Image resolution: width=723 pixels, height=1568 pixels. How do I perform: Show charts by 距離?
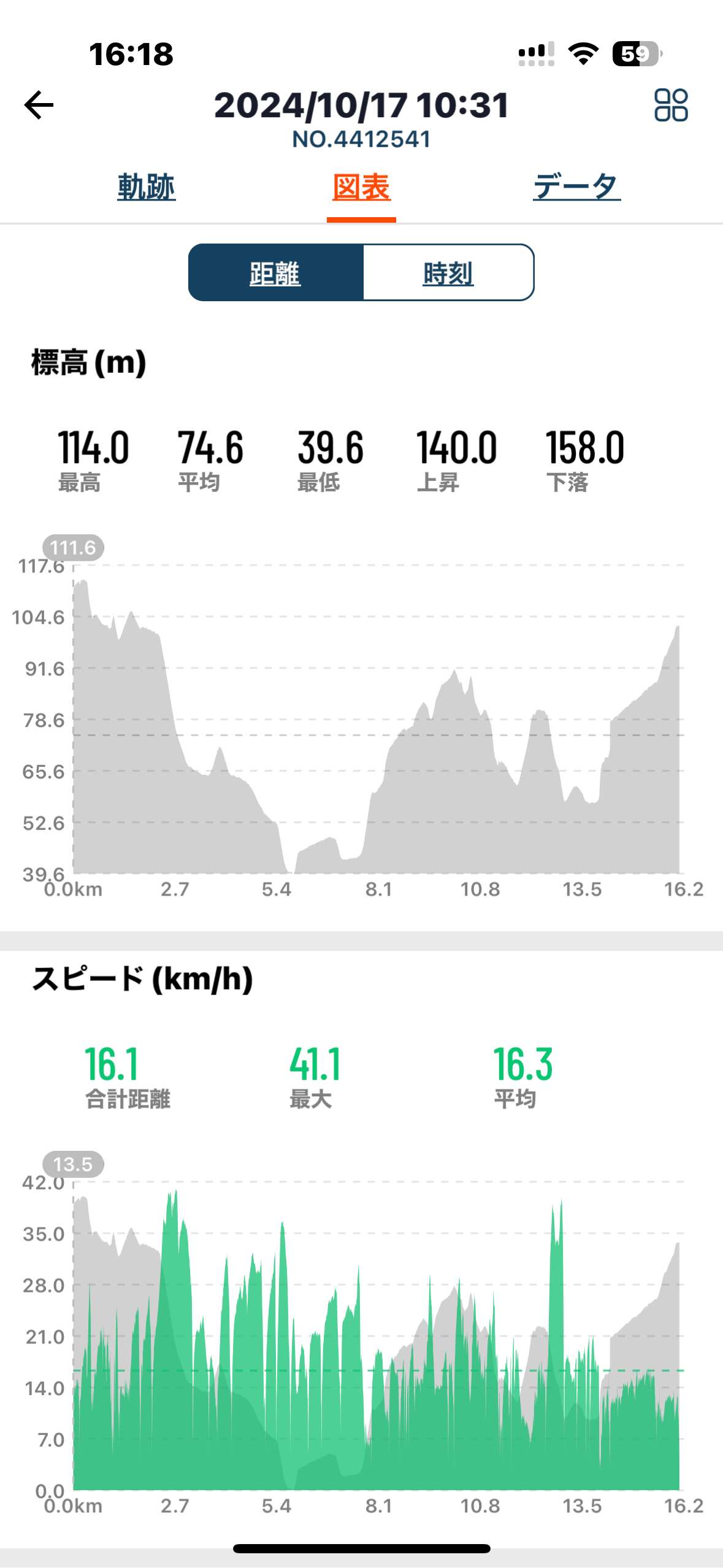pos(276,272)
